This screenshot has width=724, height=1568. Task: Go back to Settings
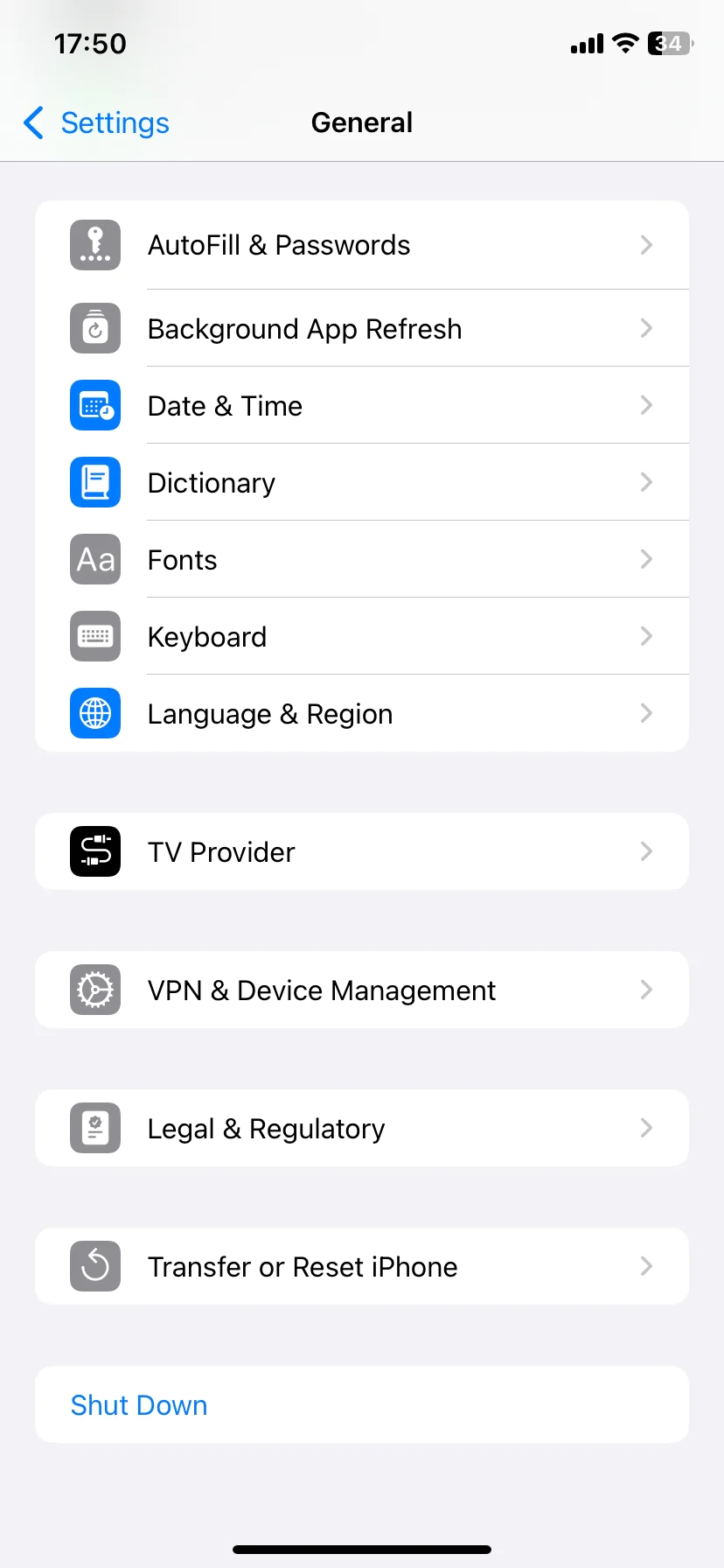tap(97, 123)
